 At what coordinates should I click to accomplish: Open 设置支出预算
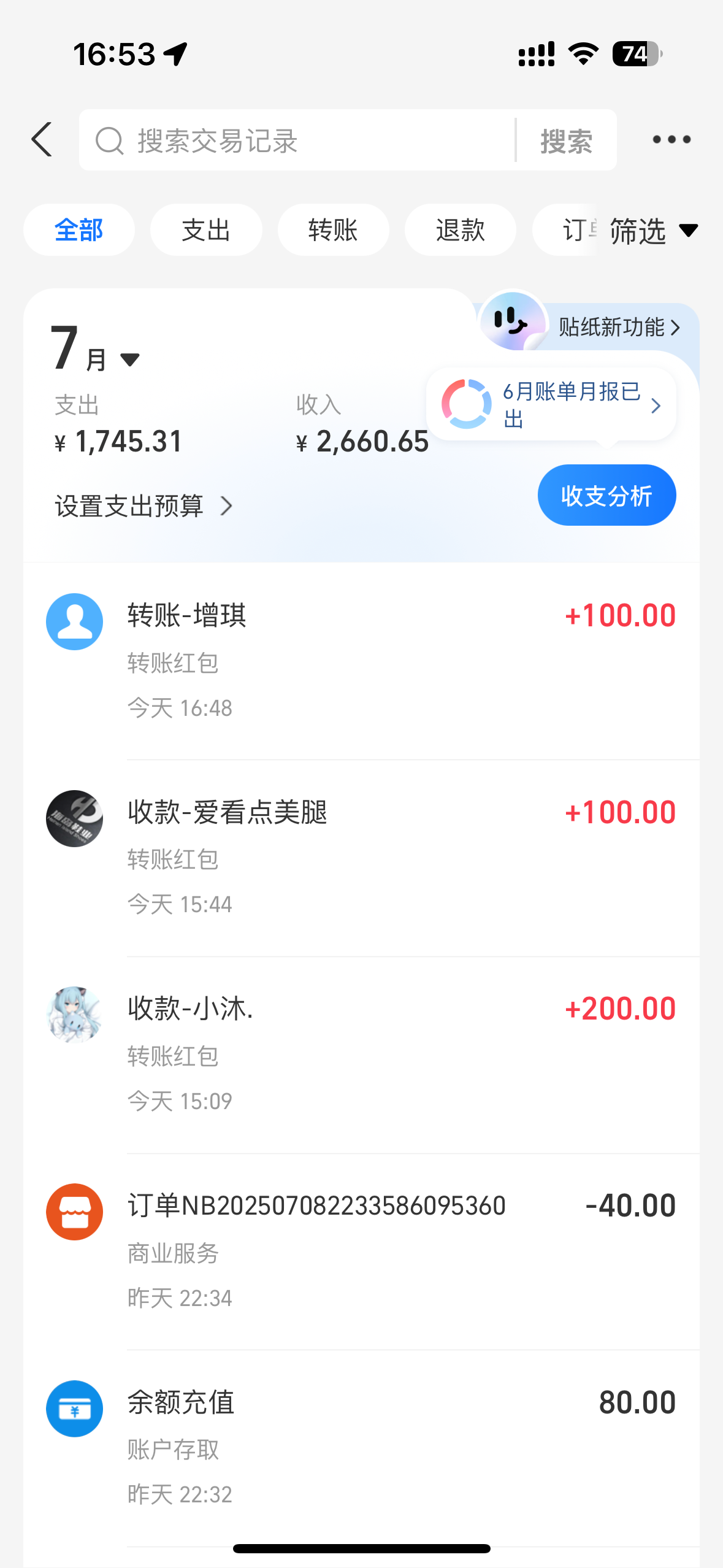tap(143, 507)
